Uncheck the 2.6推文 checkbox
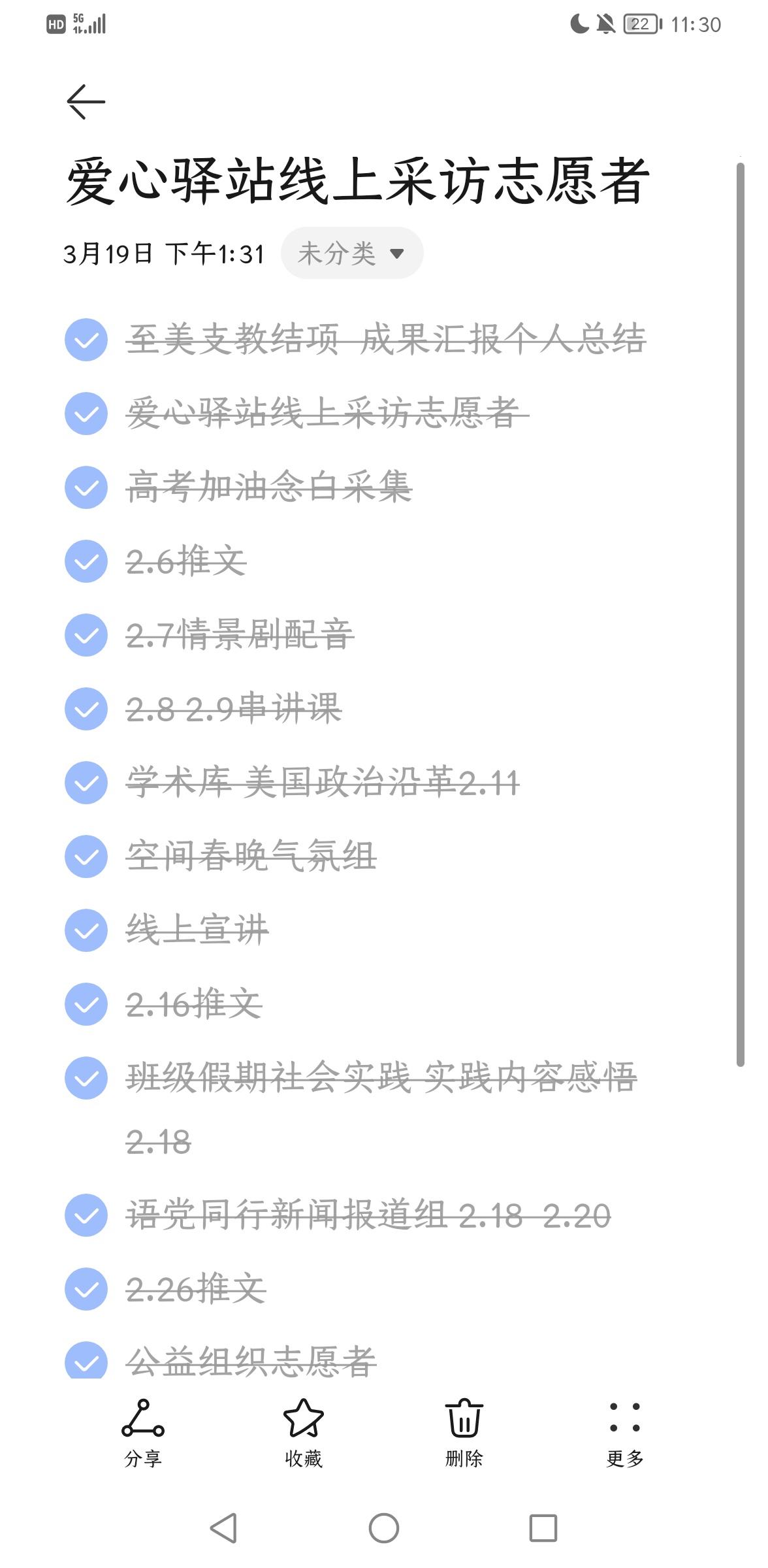Screen dimensions: 768x1568 point(86,561)
